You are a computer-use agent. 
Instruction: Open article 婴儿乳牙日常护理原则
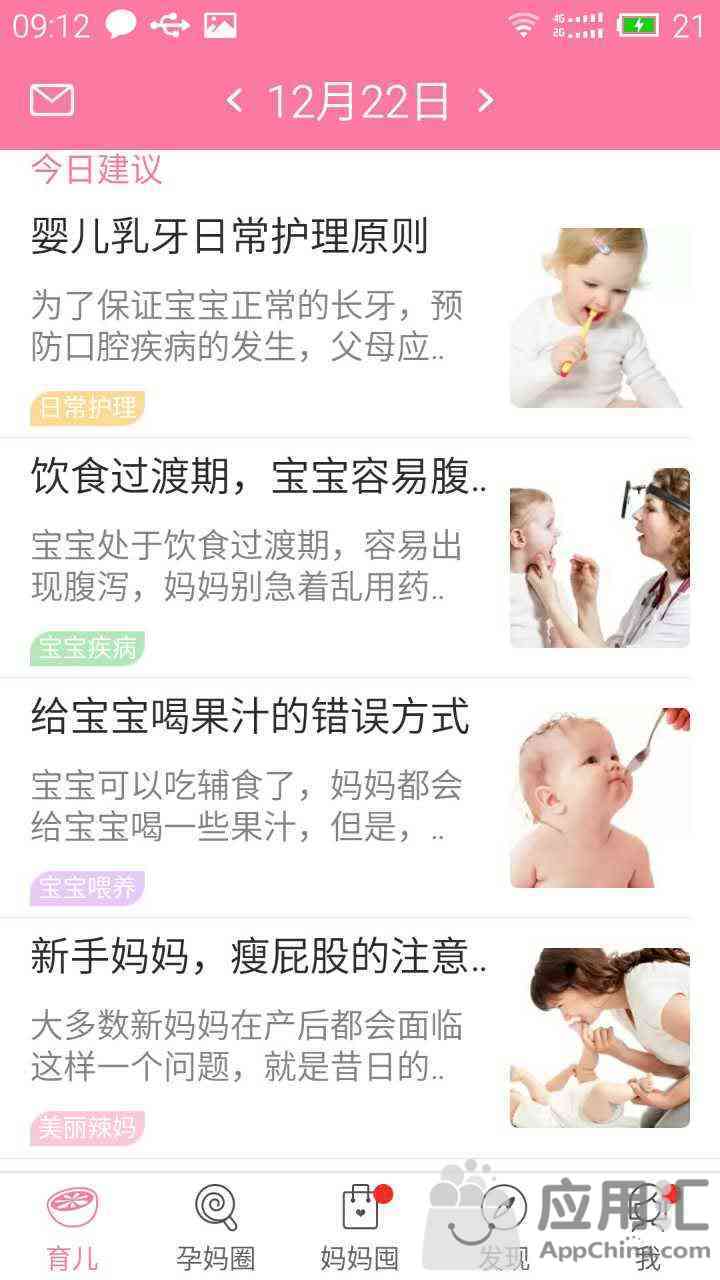[x=230, y=237]
